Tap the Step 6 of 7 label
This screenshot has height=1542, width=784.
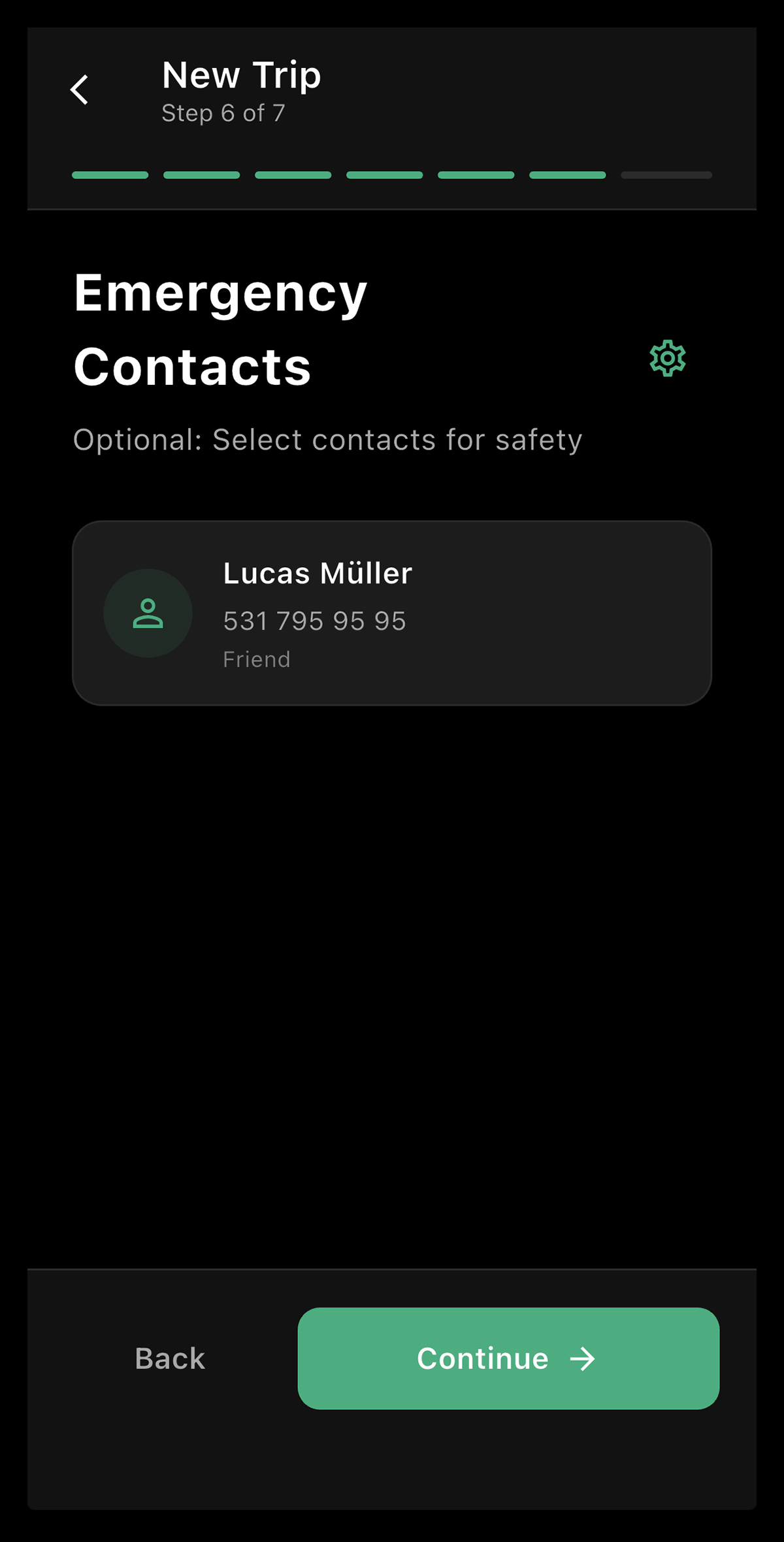223,112
